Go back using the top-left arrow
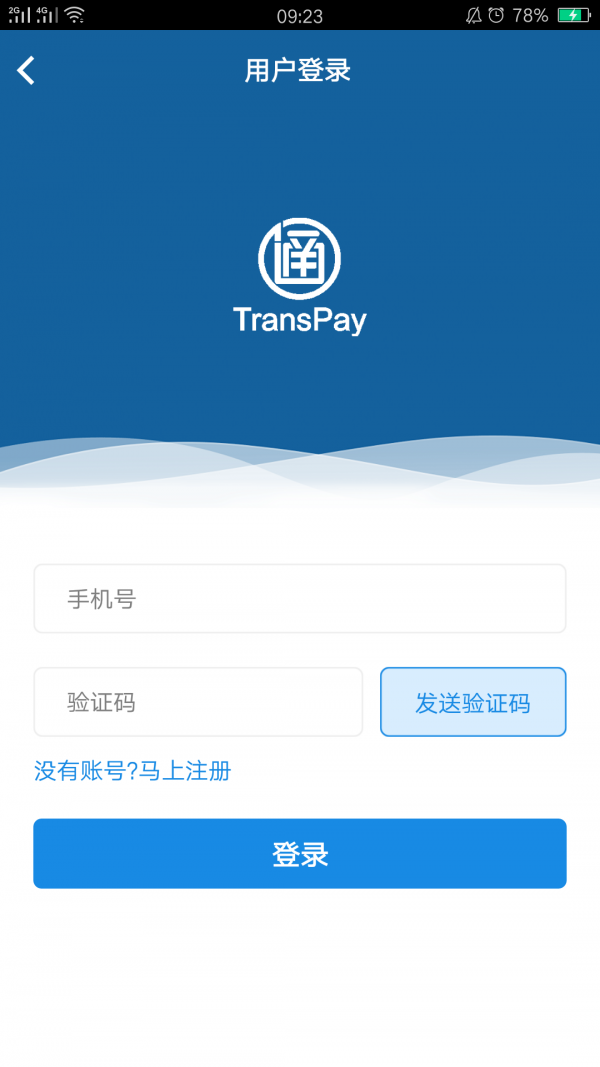Screen dimensions: 600x1067 (x=26, y=70)
